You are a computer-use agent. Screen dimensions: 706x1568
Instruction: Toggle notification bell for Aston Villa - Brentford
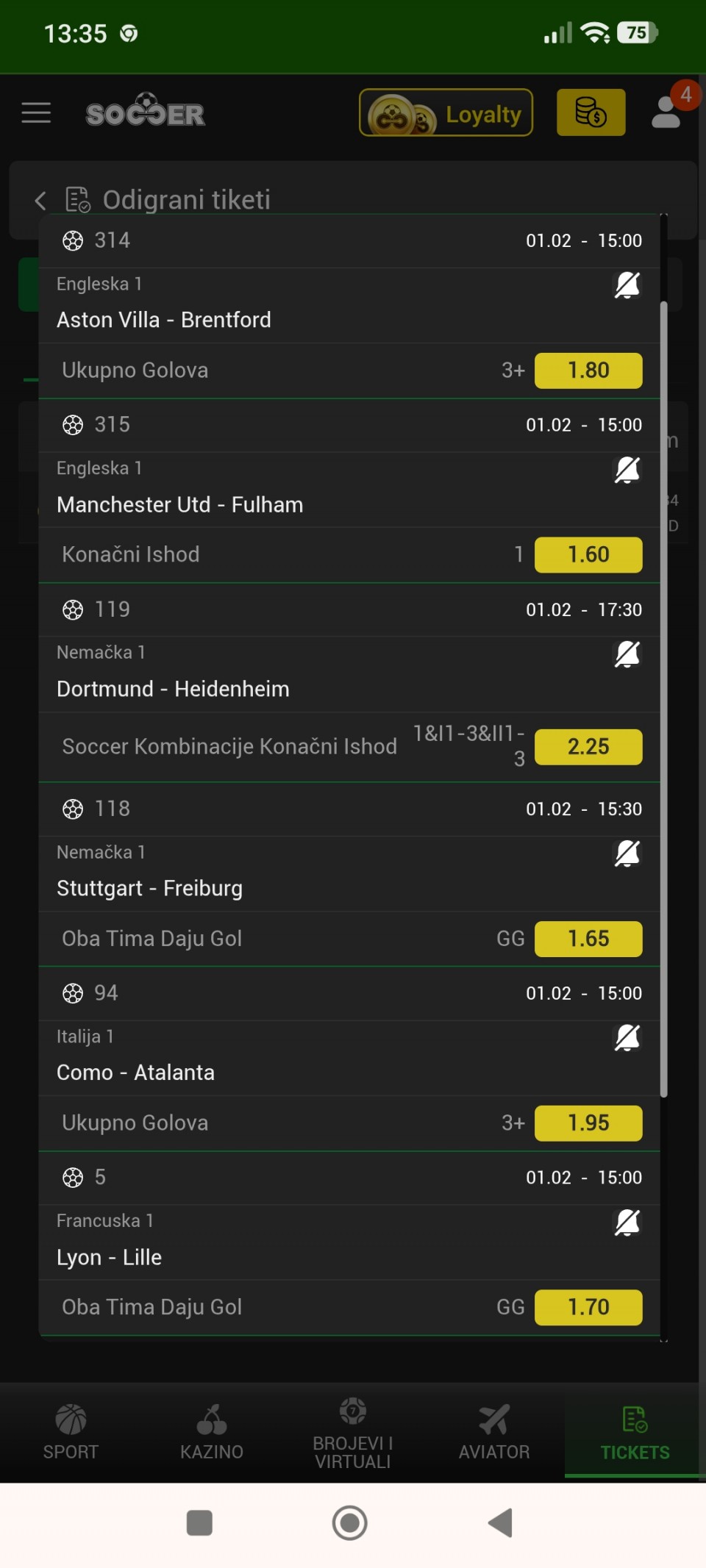pos(627,285)
